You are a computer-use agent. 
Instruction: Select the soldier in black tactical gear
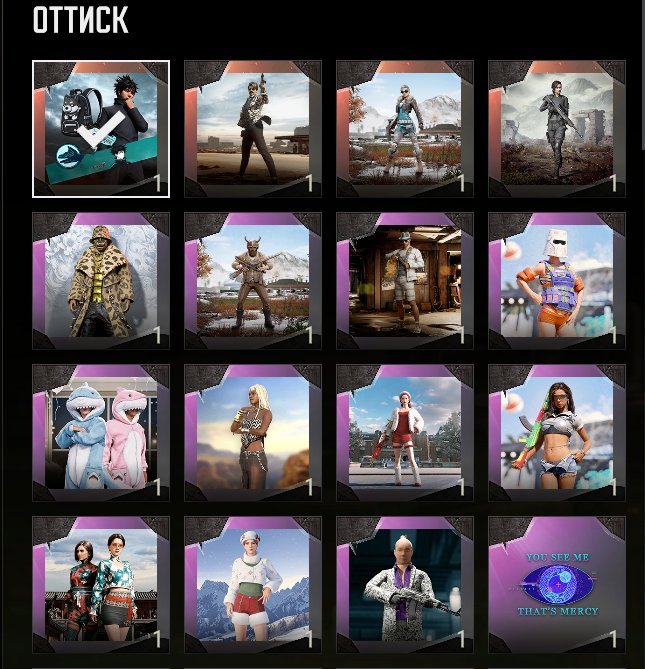(x=557, y=129)
